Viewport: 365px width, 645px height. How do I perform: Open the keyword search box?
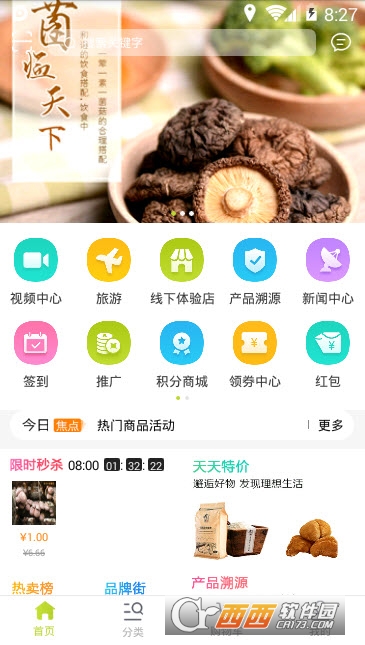[x=182, y=42]
